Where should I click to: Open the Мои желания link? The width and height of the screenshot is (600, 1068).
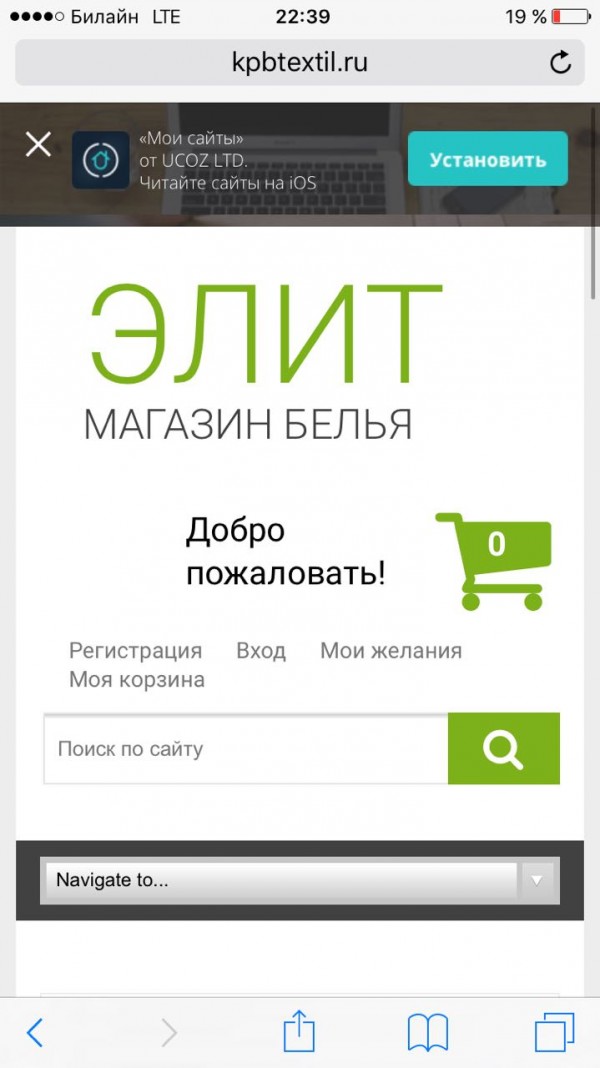click(390, 651)
